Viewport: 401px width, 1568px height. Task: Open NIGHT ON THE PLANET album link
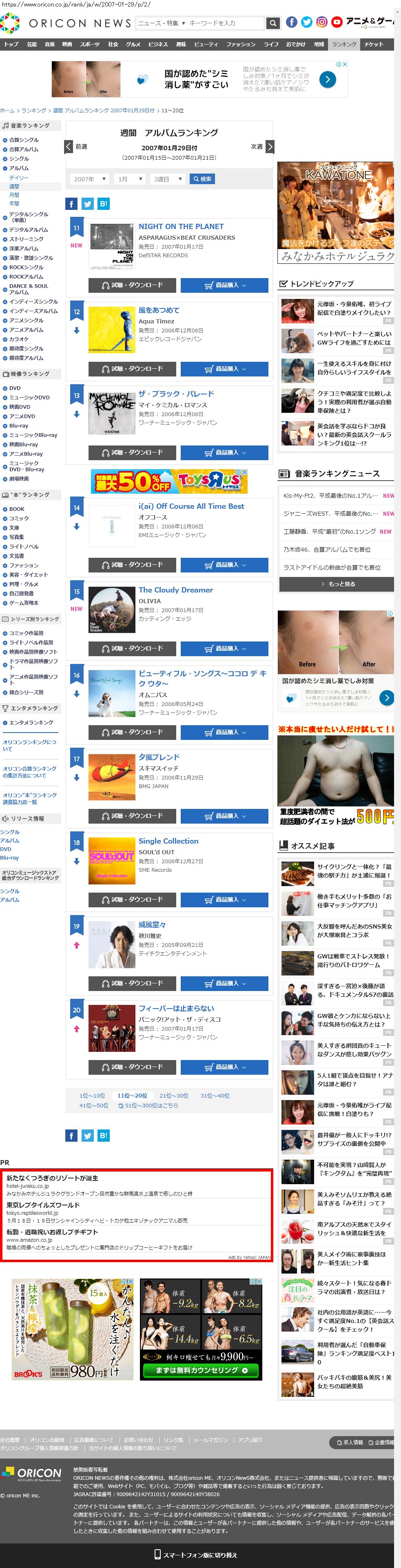coord(181,227)
